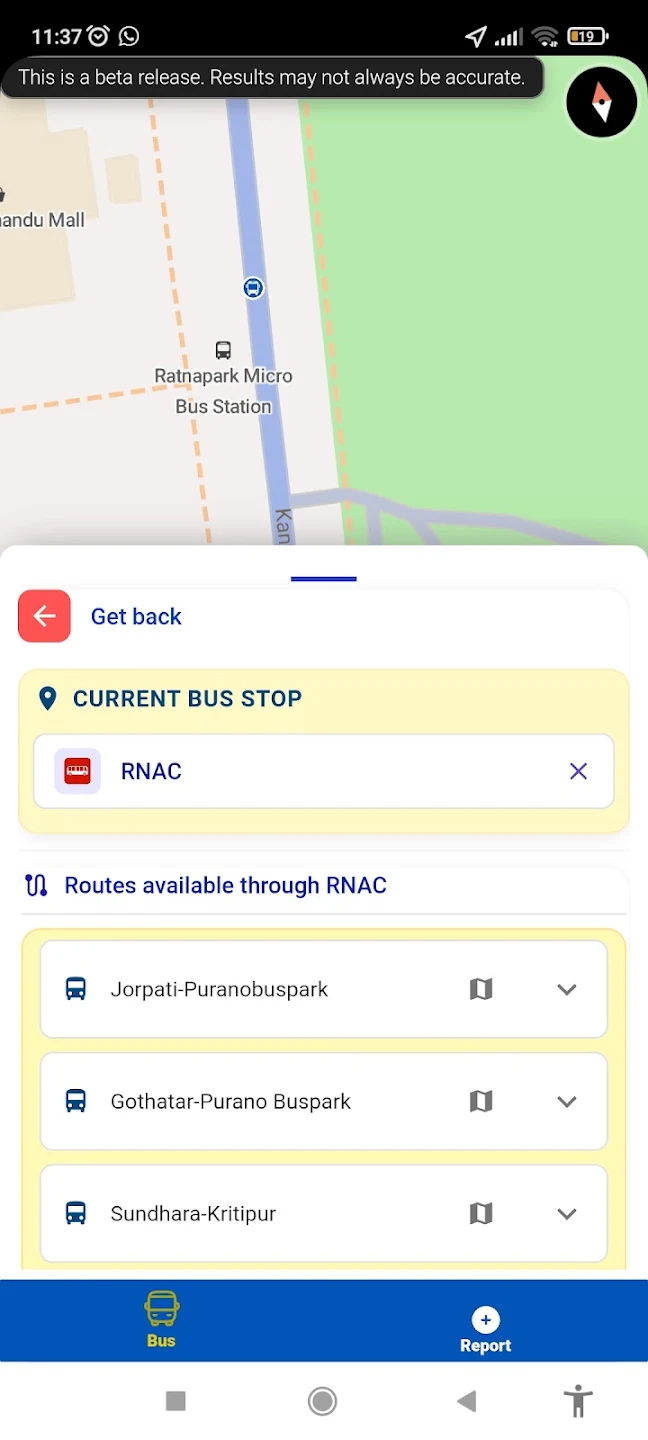
Task: Tap the red Get back arrow button
Action: tap(44, 616)
